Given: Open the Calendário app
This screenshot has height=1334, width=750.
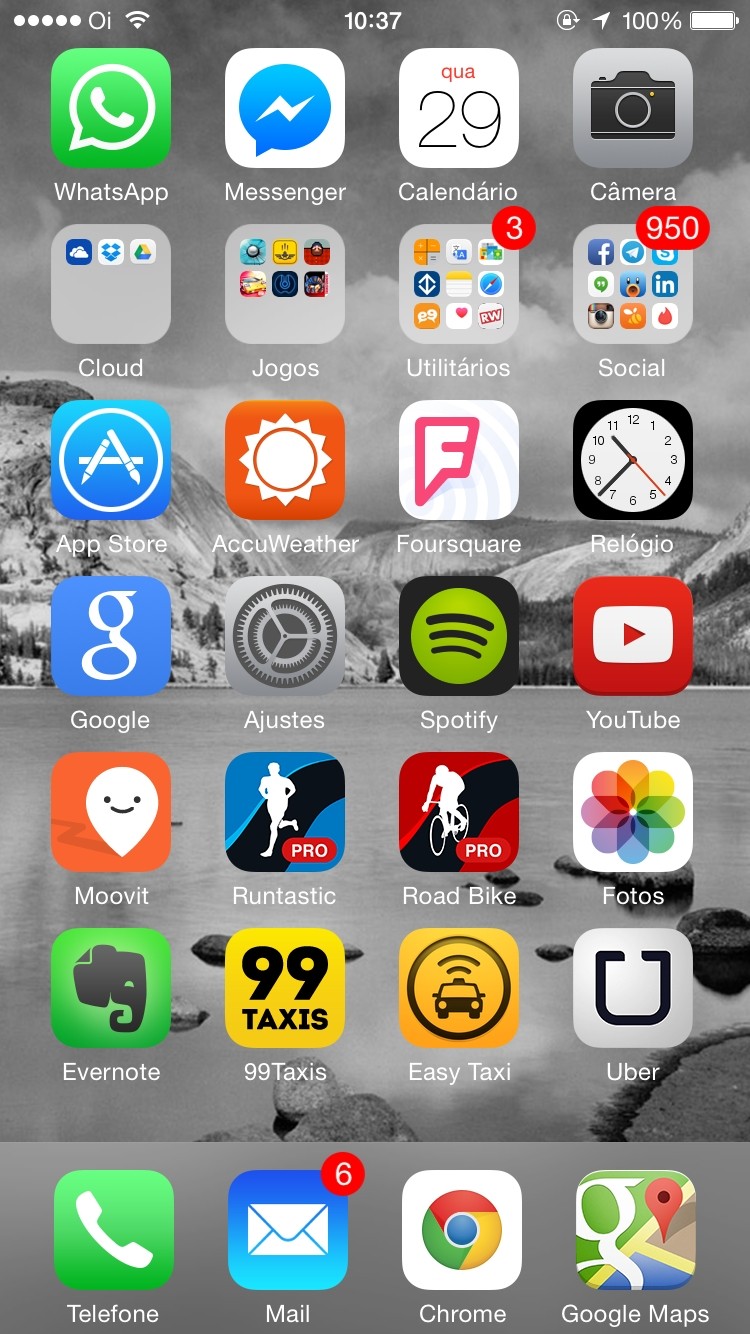Looking at the screenshot, I should click(x=459, y=108).
